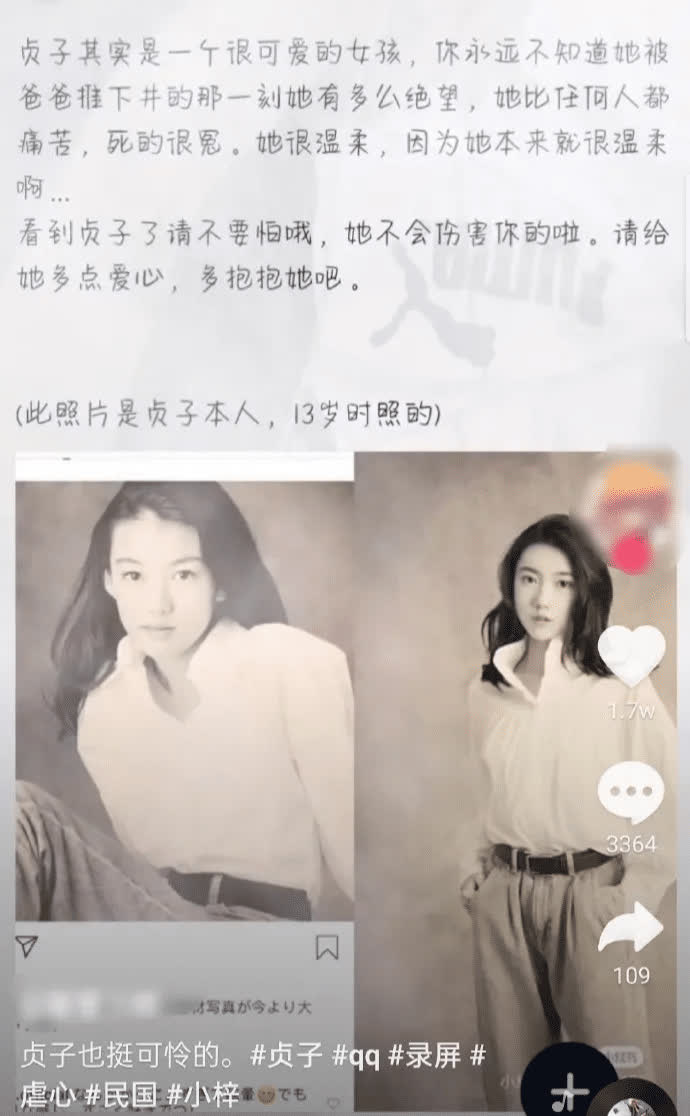
Task: Open the #qq hashtag
Action: pos(355,1056)
